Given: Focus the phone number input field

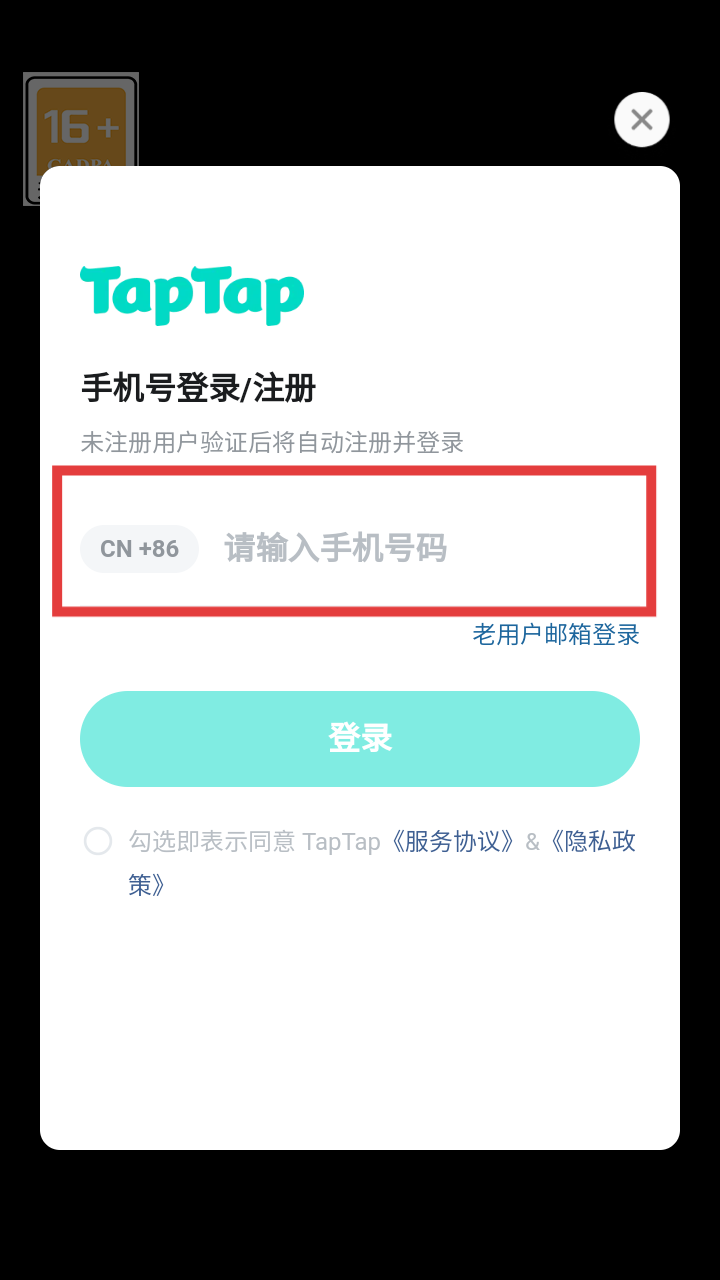Looking at the screenshot, I should point(430,549).
